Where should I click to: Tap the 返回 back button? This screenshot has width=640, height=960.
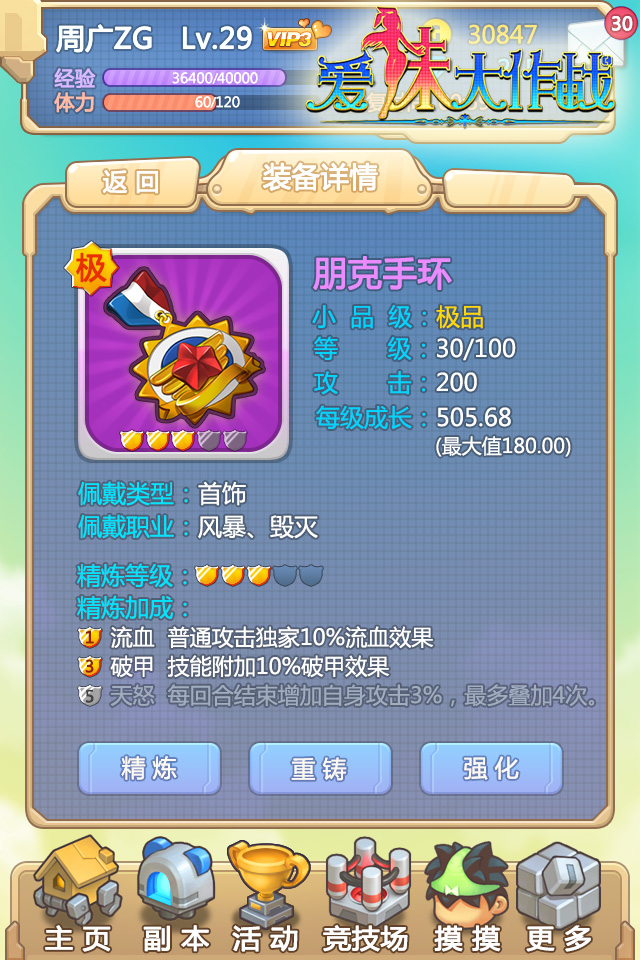[131, 182]
